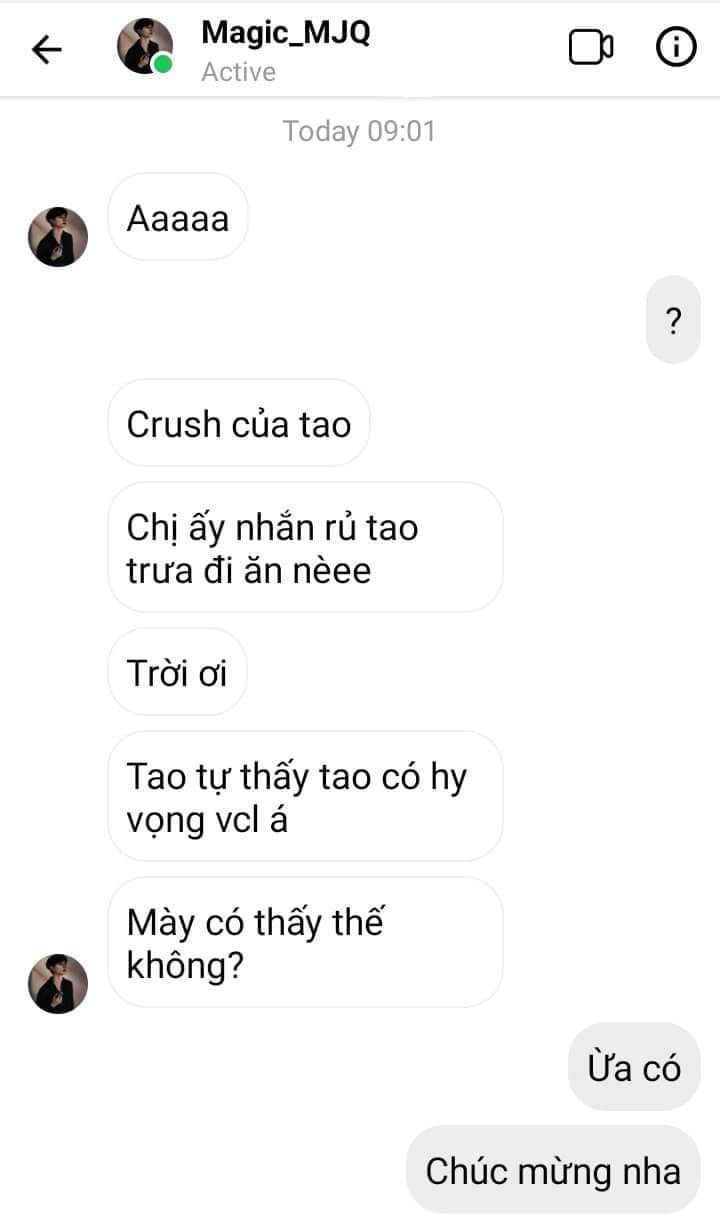Go back from the Magic_MJQ chat
This screenshot has height=1219, width=720.
click(47, 49)
